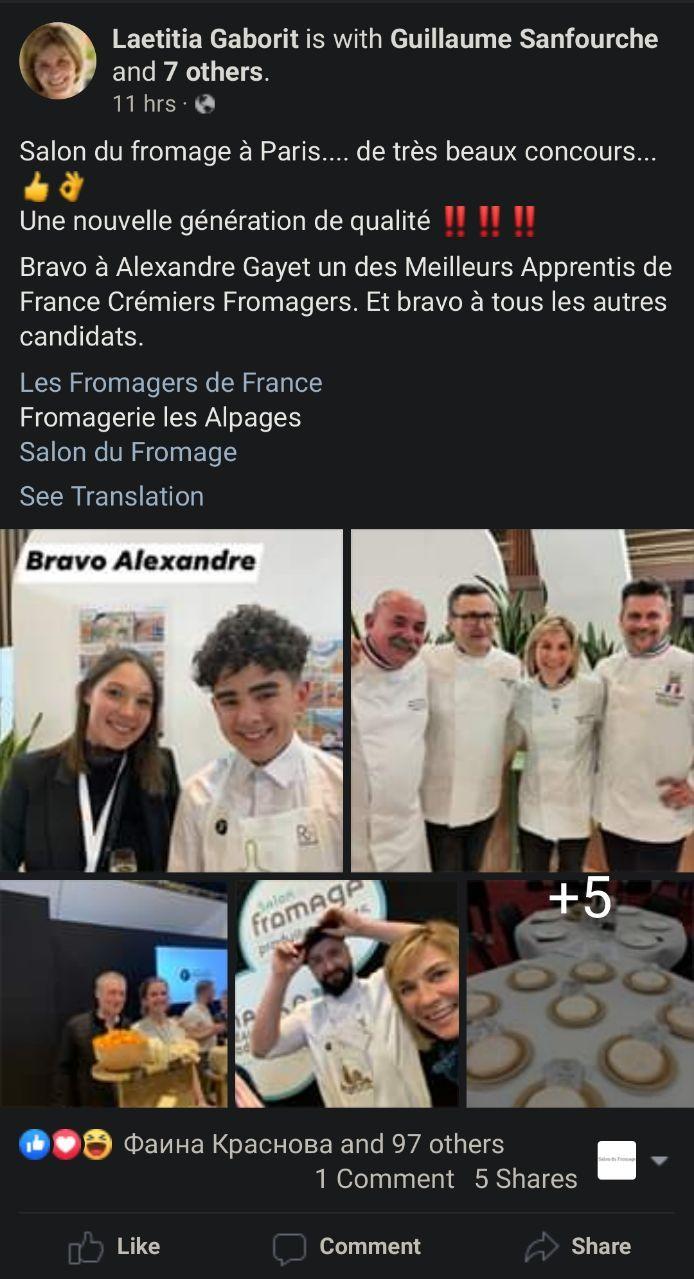Open Laetitia Gaborit's profile picture

57,61
